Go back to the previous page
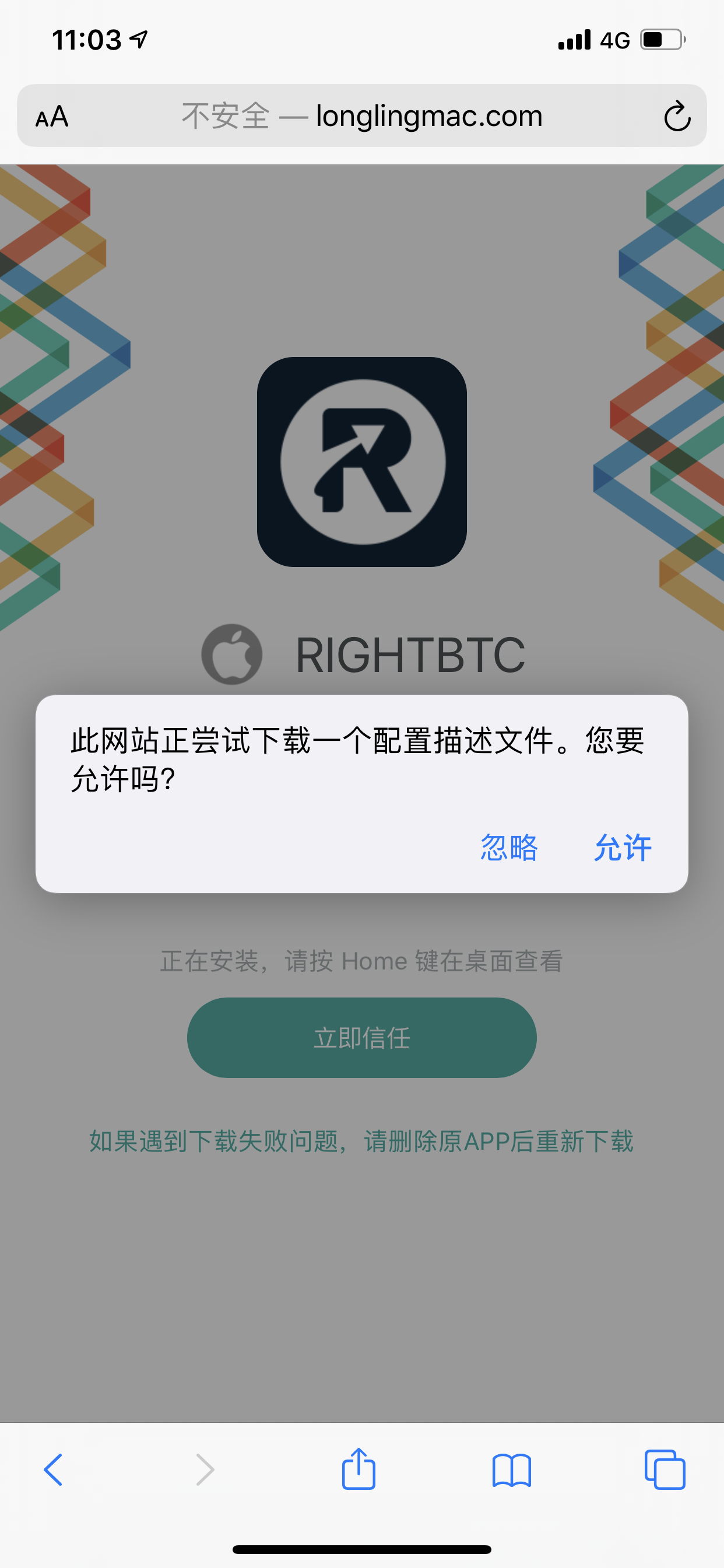 (x=54, y=1469)
